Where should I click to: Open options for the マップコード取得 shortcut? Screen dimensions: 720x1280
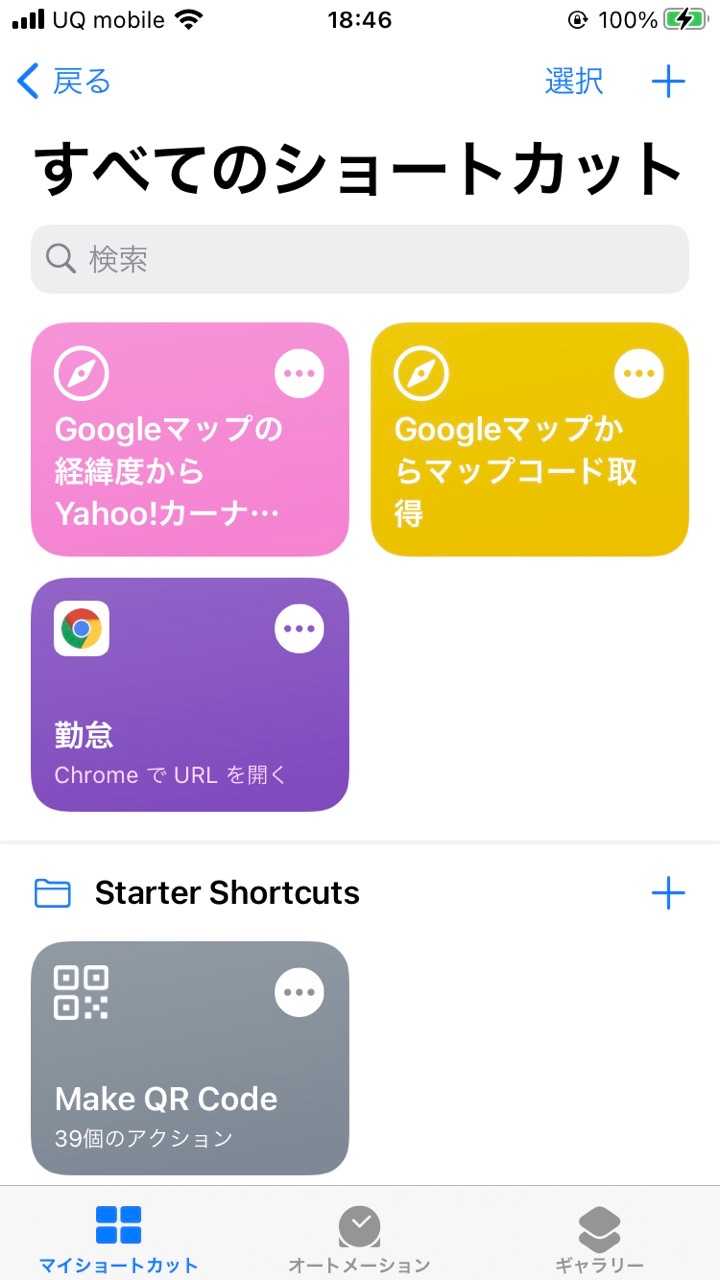638,374
